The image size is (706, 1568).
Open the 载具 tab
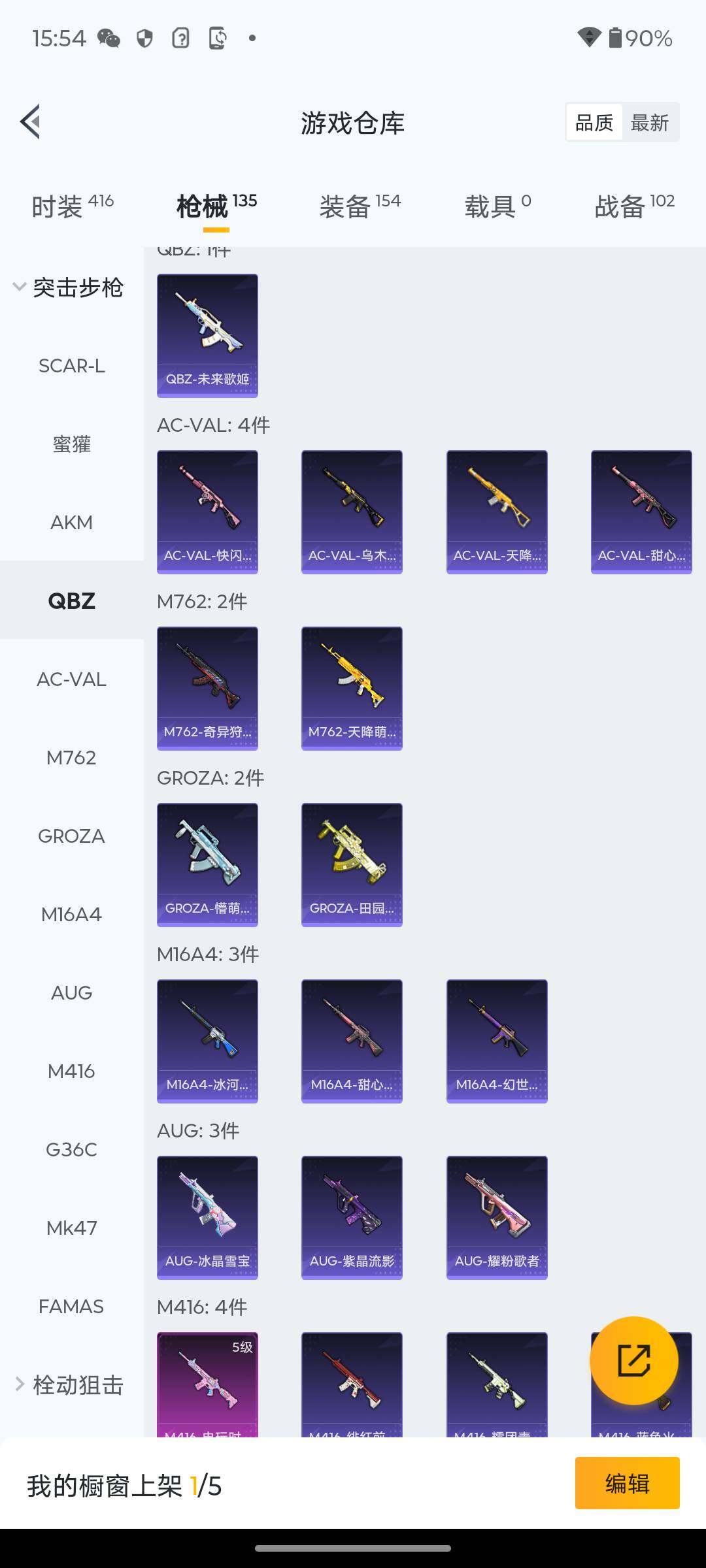(497, 206)
